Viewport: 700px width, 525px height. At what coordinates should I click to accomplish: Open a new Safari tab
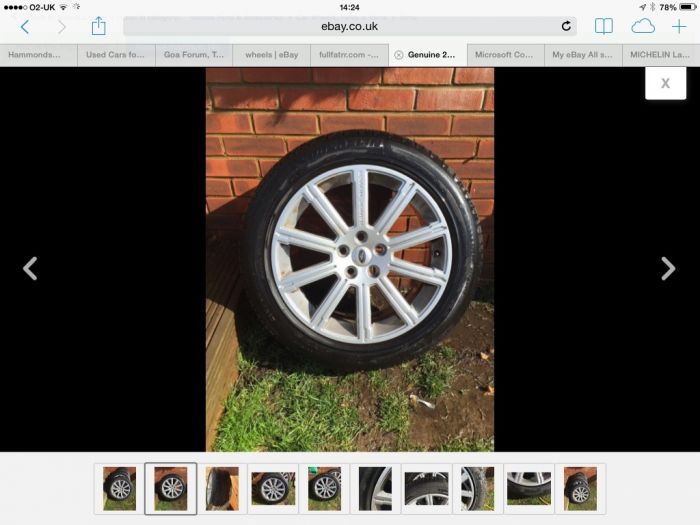point(679,27)
